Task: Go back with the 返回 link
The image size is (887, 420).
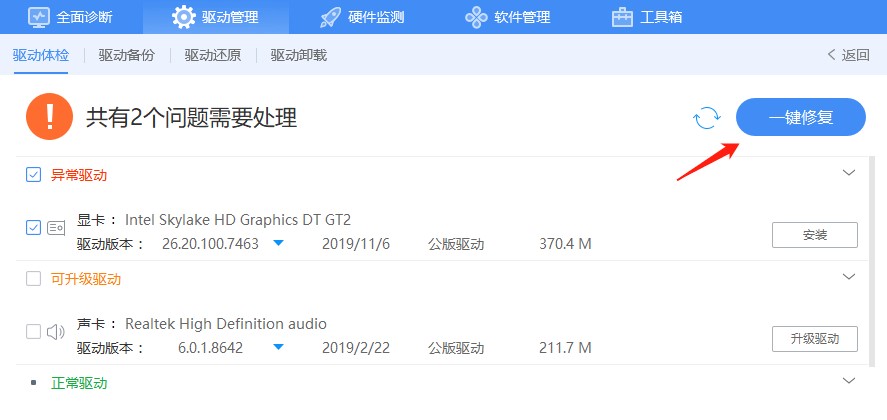Action: 848,55
